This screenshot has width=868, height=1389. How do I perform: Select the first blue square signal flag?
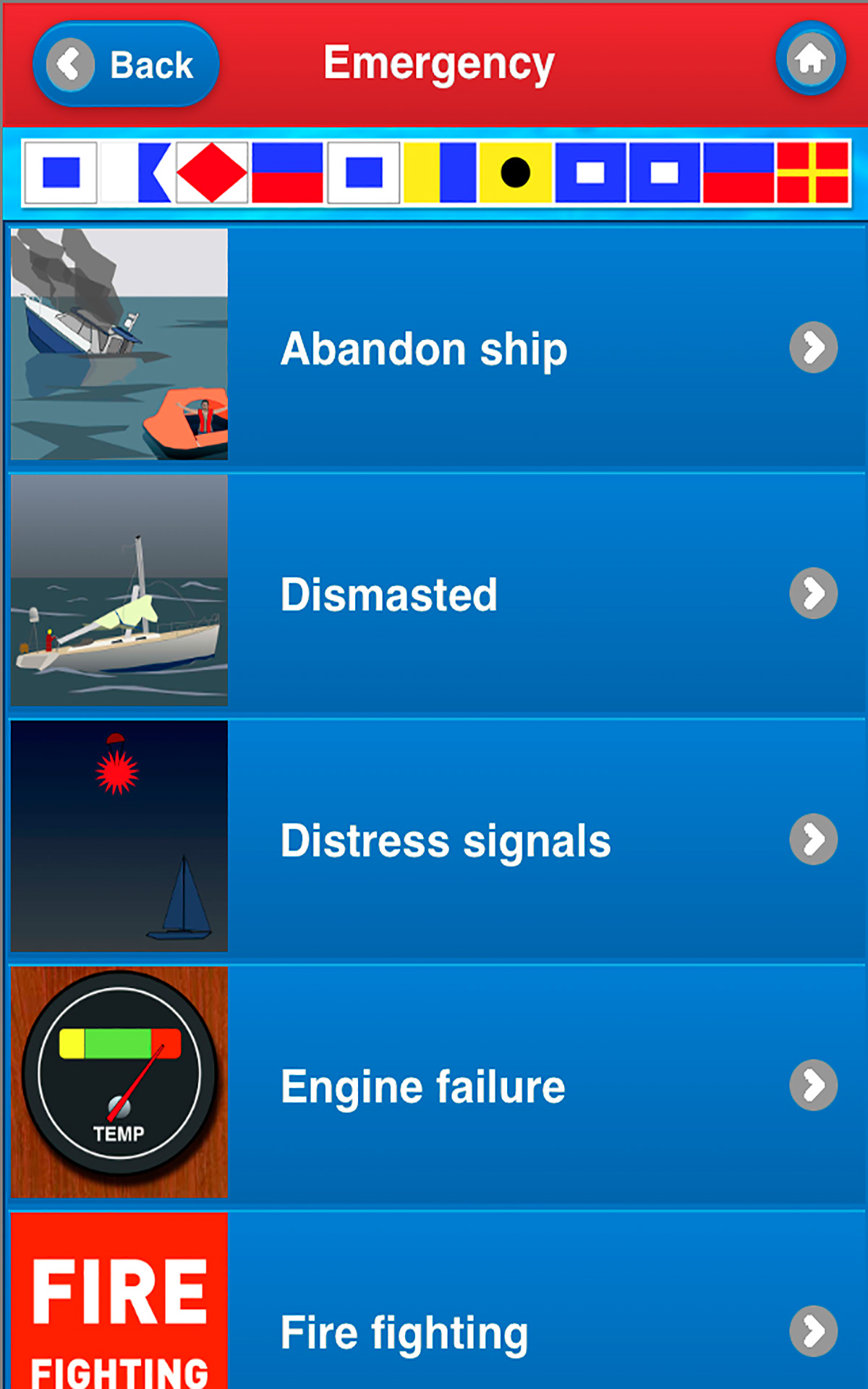click(x=61, y=174)
